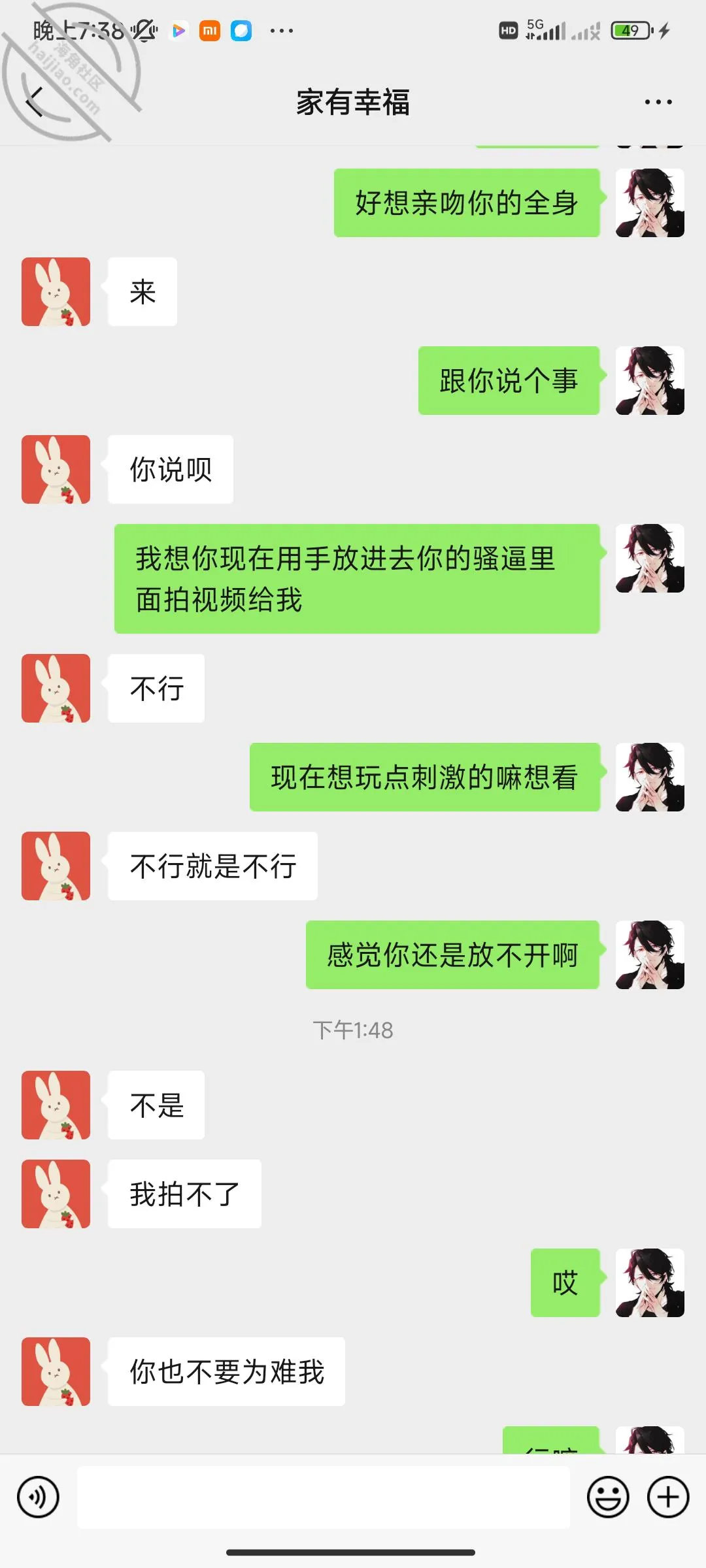Open the rabbit avatar next to 你说呗
The width and height of the screenshot is (706, 1568).
[x=56, y=469]
